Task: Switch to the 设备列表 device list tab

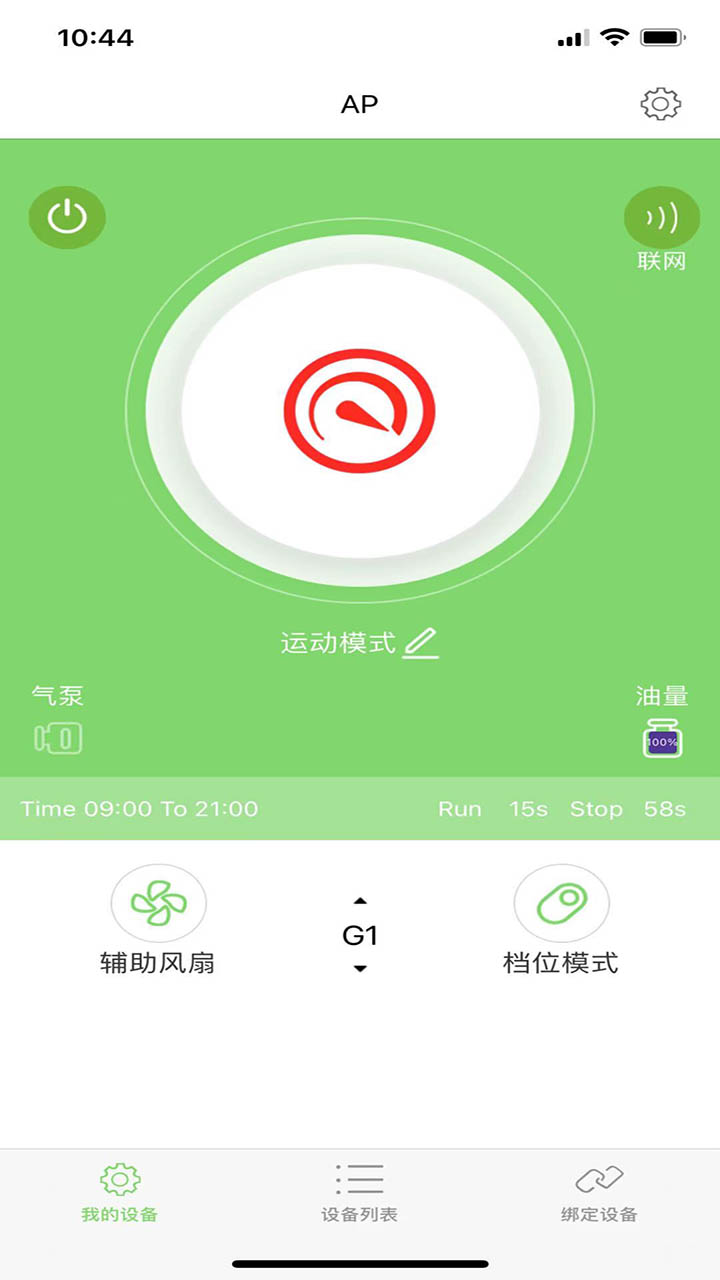Action: tap(360, 1193)
